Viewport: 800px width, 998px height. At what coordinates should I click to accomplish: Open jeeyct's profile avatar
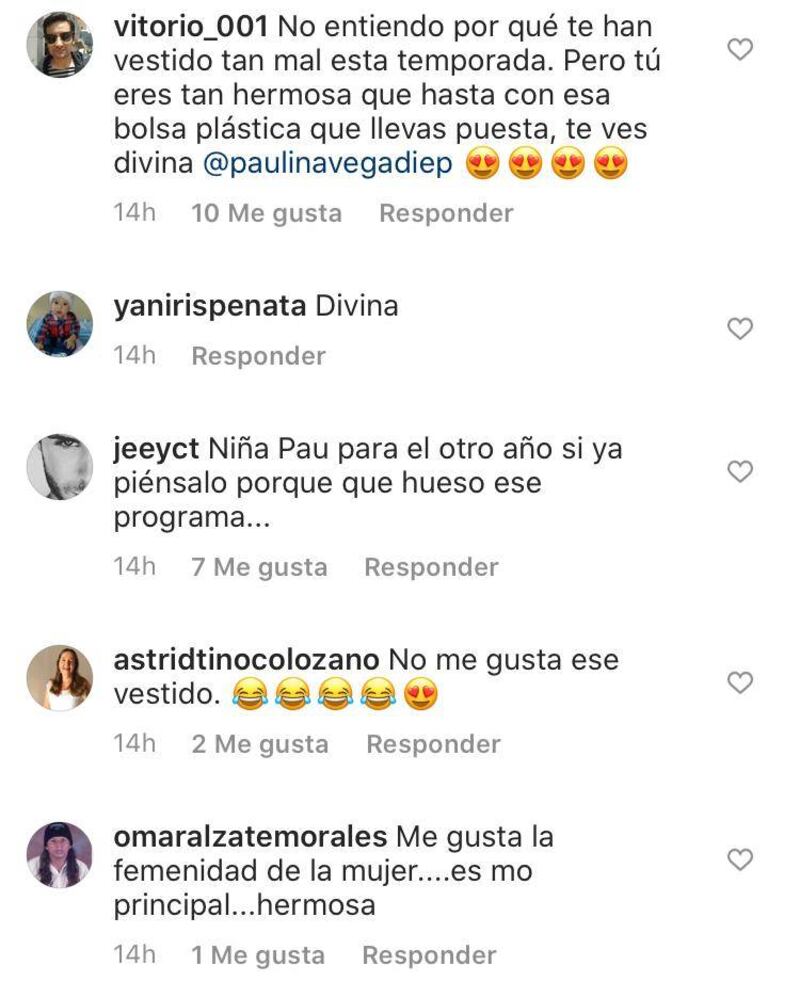tap(59, 466)
